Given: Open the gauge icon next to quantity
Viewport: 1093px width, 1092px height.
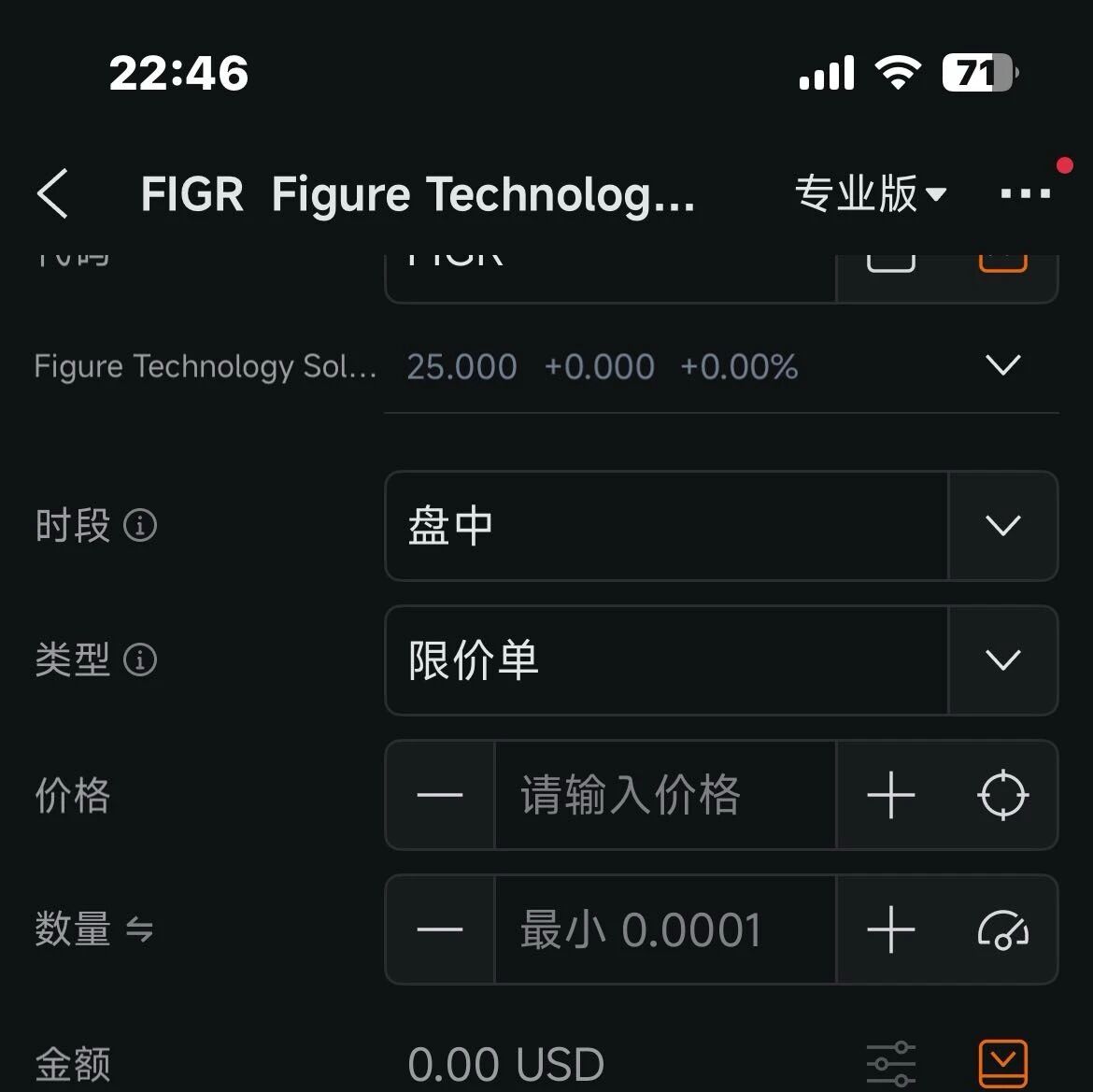Looking at the screenshot, I should (x=1002, y=929).
